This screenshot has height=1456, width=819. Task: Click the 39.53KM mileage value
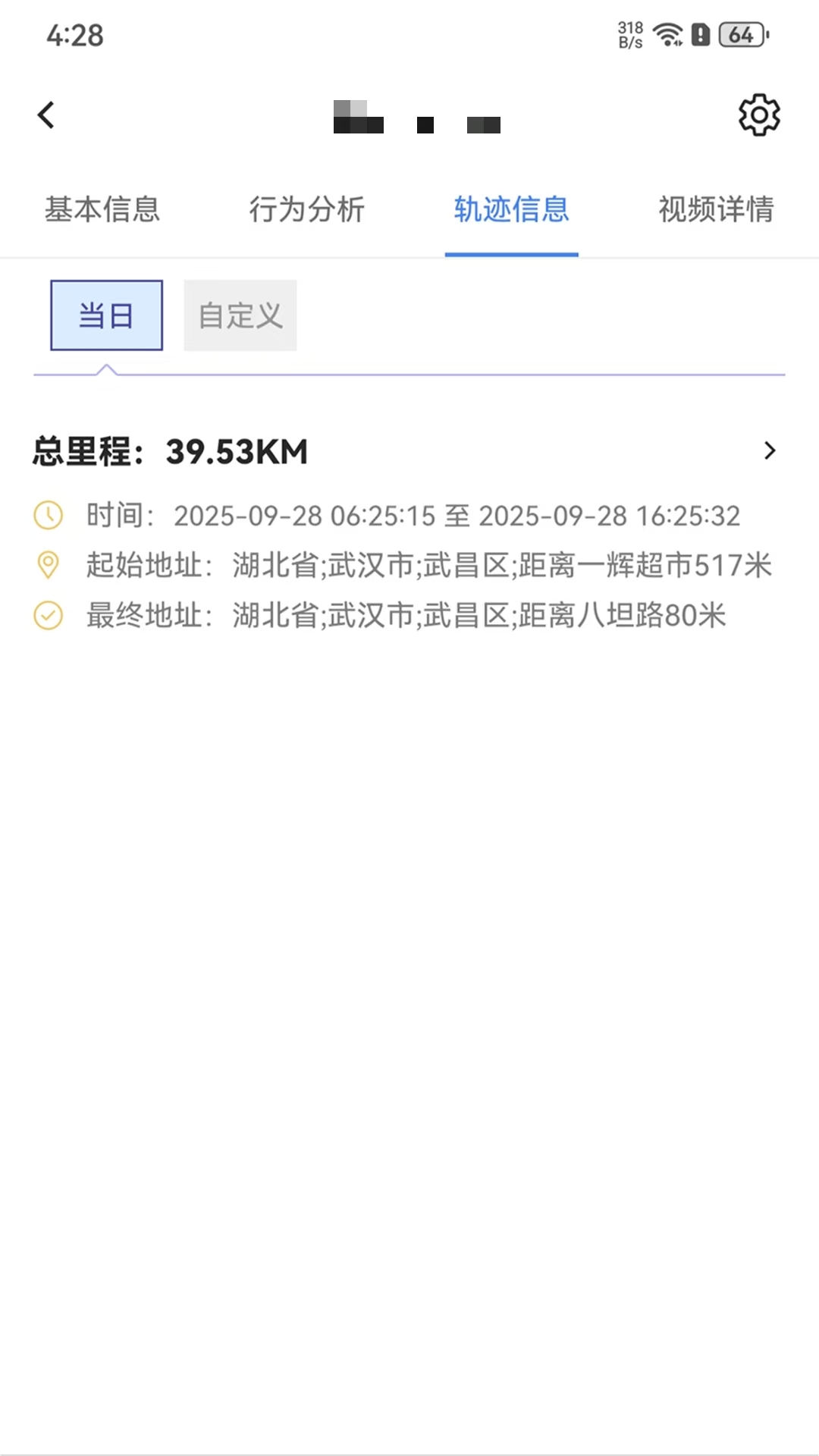tap(236, 449)
